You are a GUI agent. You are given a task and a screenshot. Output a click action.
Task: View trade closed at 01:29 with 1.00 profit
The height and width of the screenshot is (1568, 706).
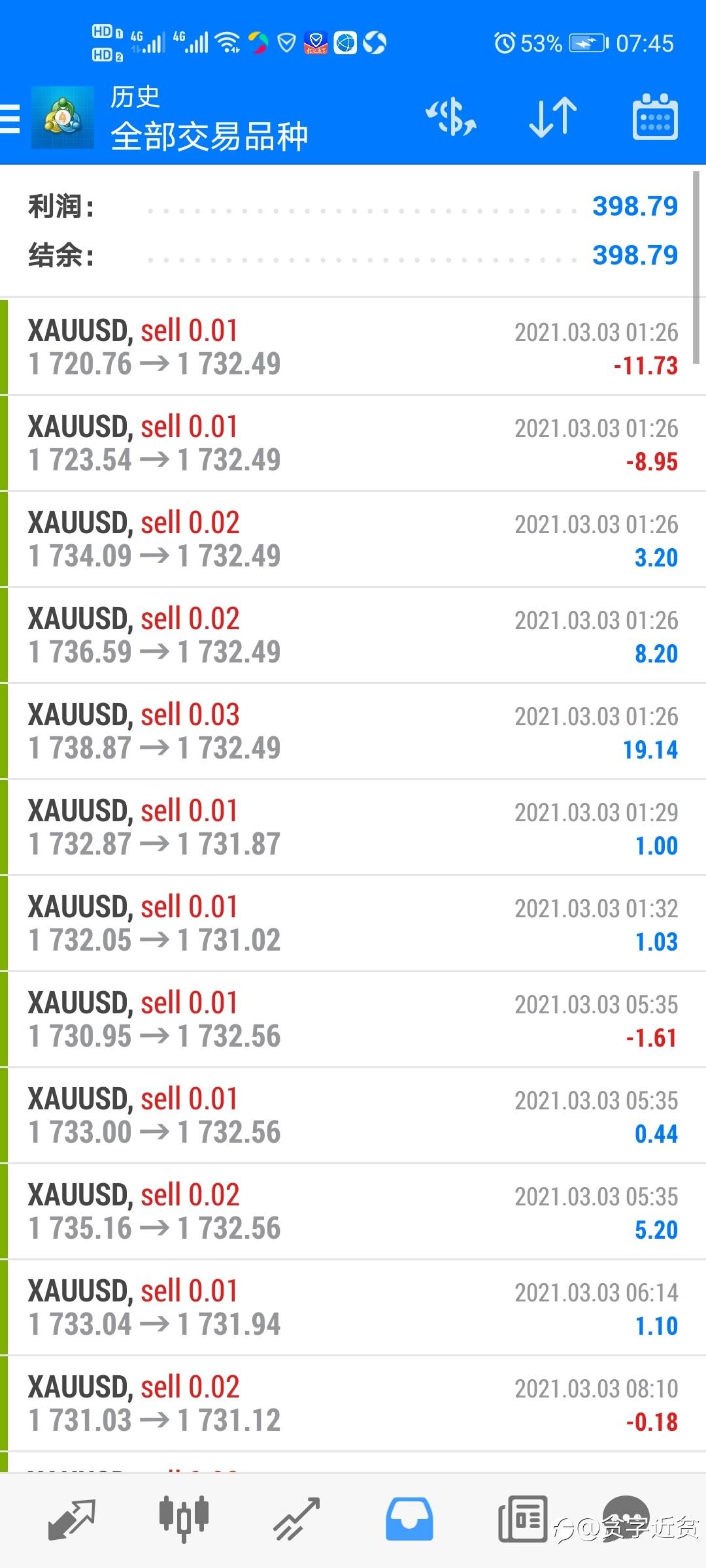click(x=353, y=827)
